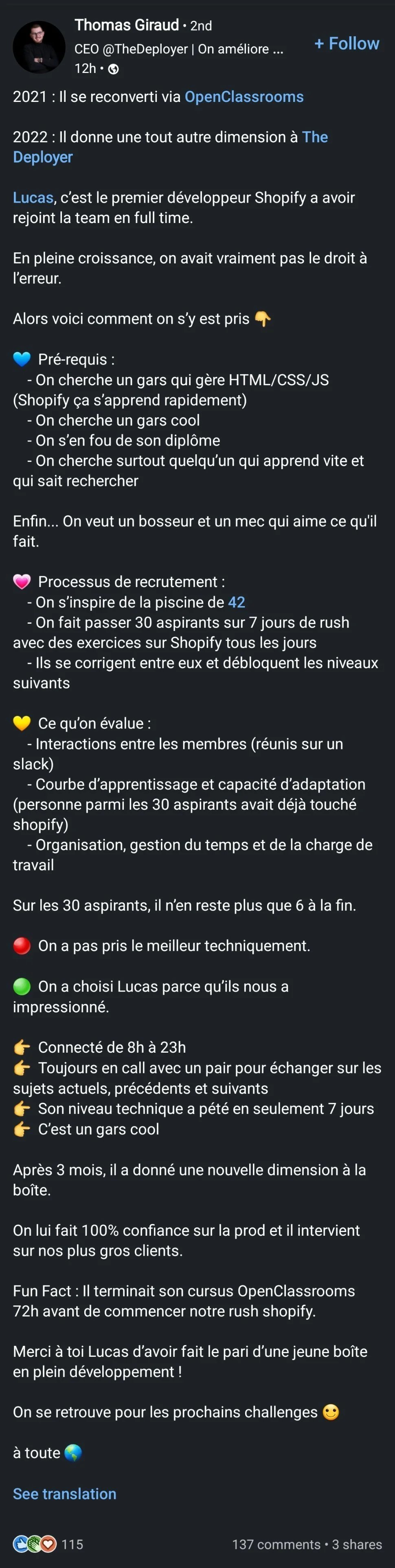This screenshot has height=1568, width=395.
Task: Open Lucas's mentioned profile
Action: point(33,197)
